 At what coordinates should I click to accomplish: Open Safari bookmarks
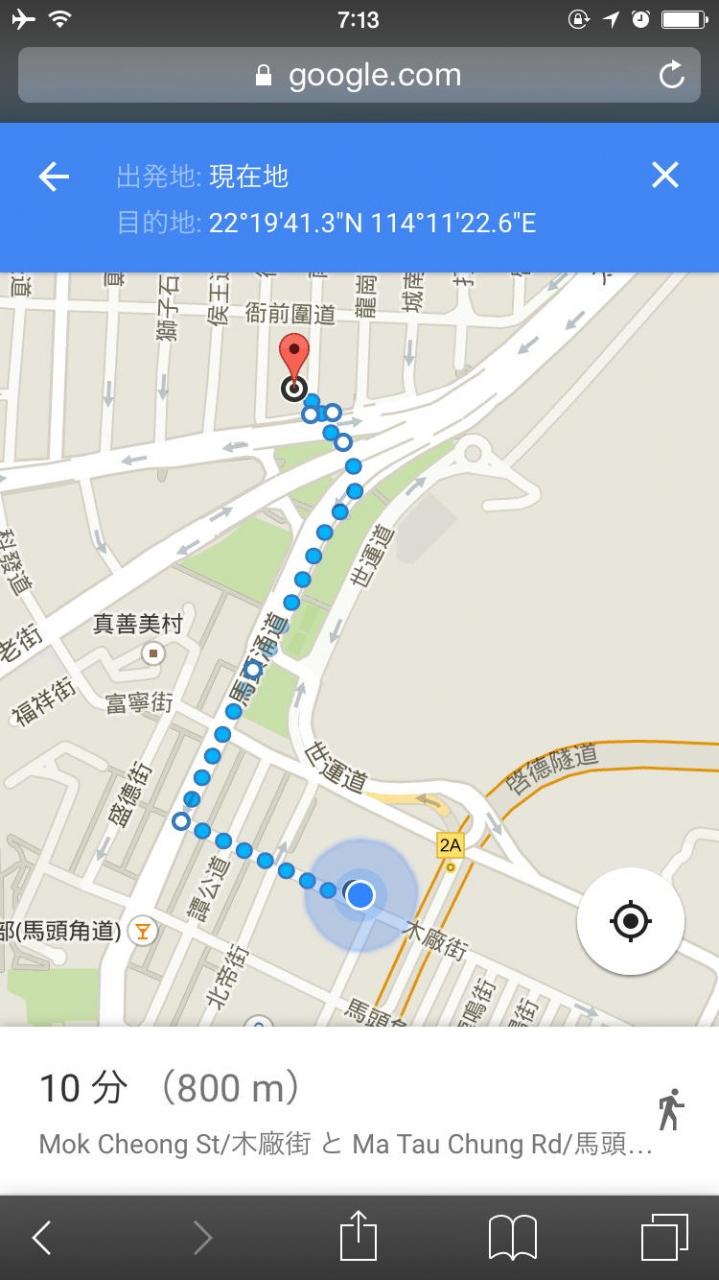click(512, 1238)
